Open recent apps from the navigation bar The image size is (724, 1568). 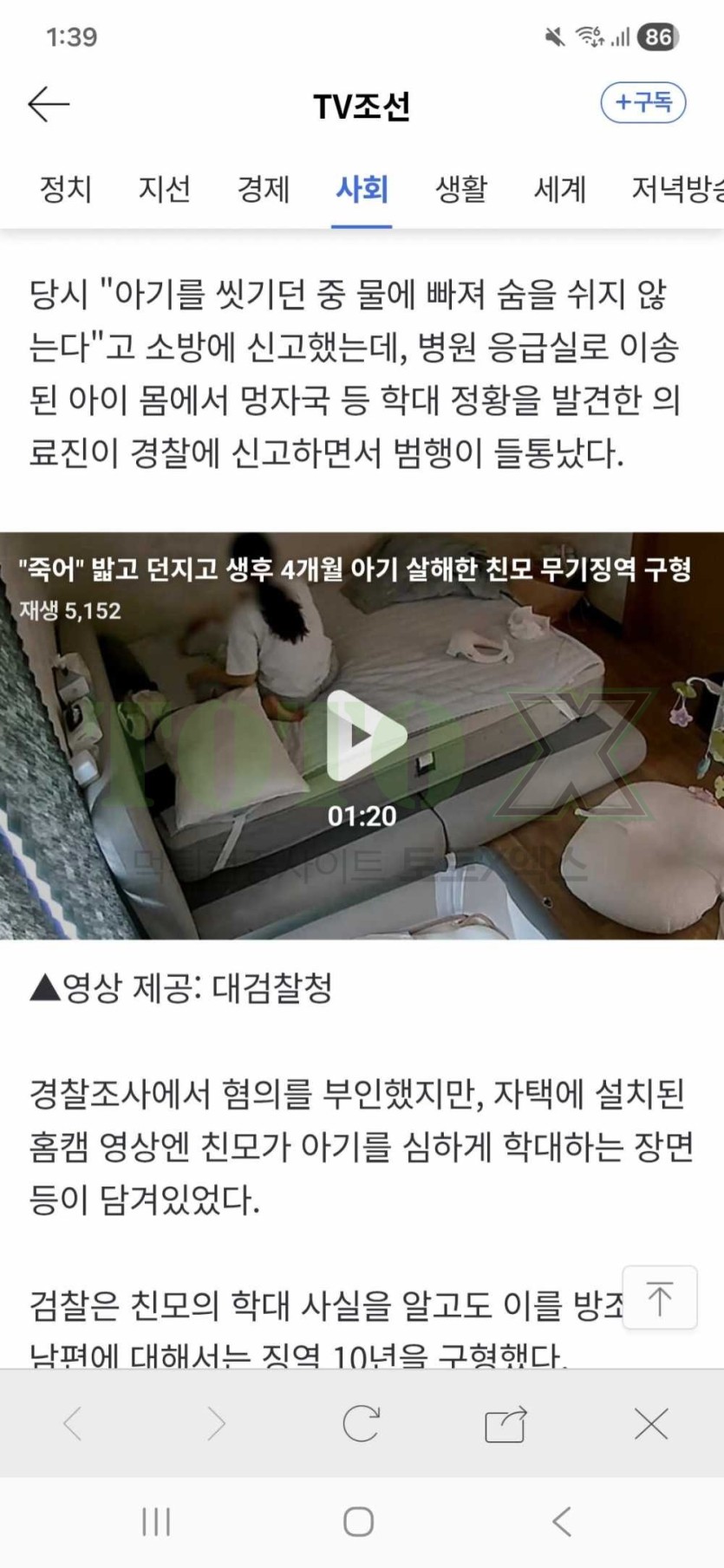[156, 1521]
